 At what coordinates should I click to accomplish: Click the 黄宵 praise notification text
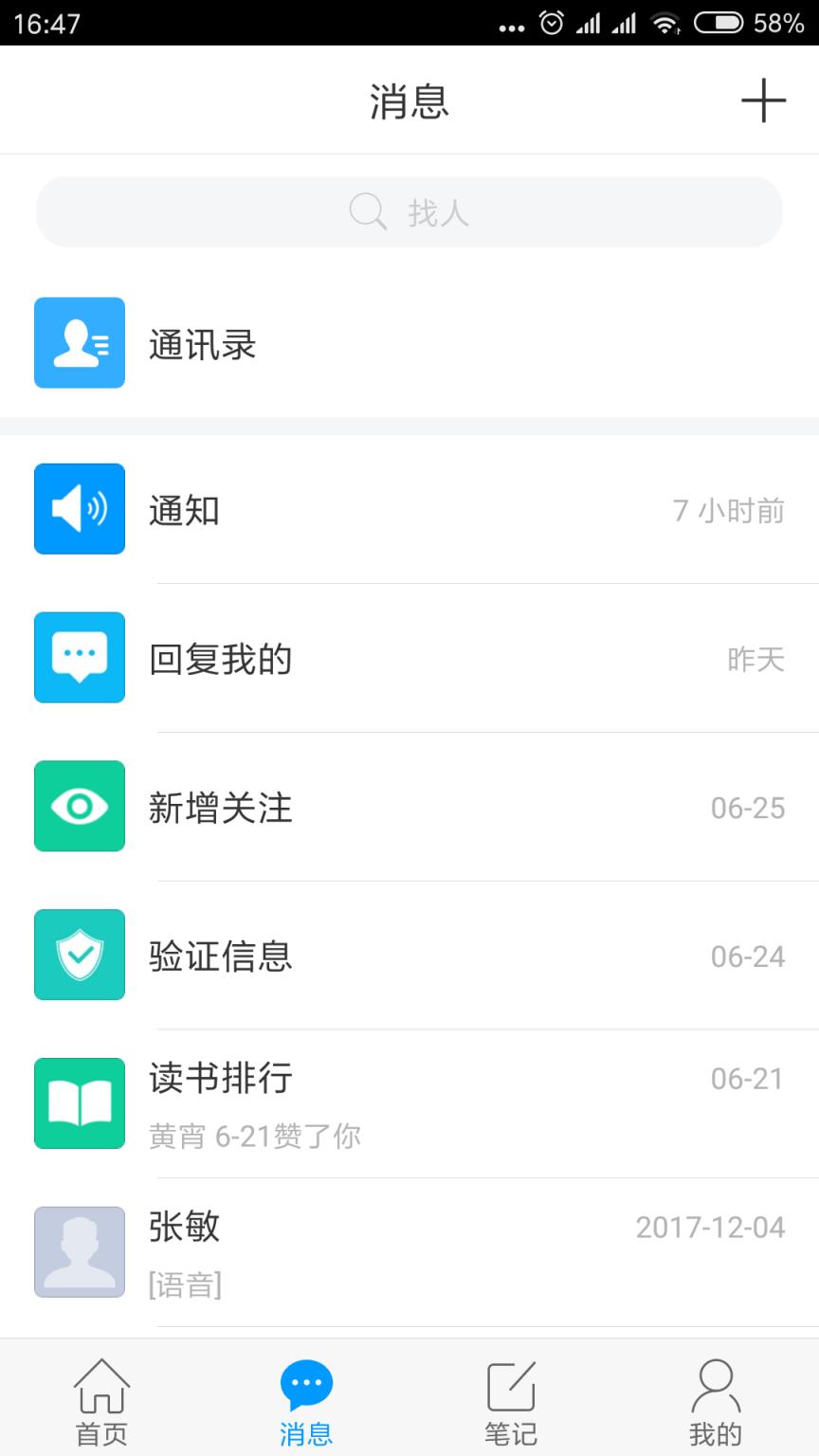pos(256,1136)
